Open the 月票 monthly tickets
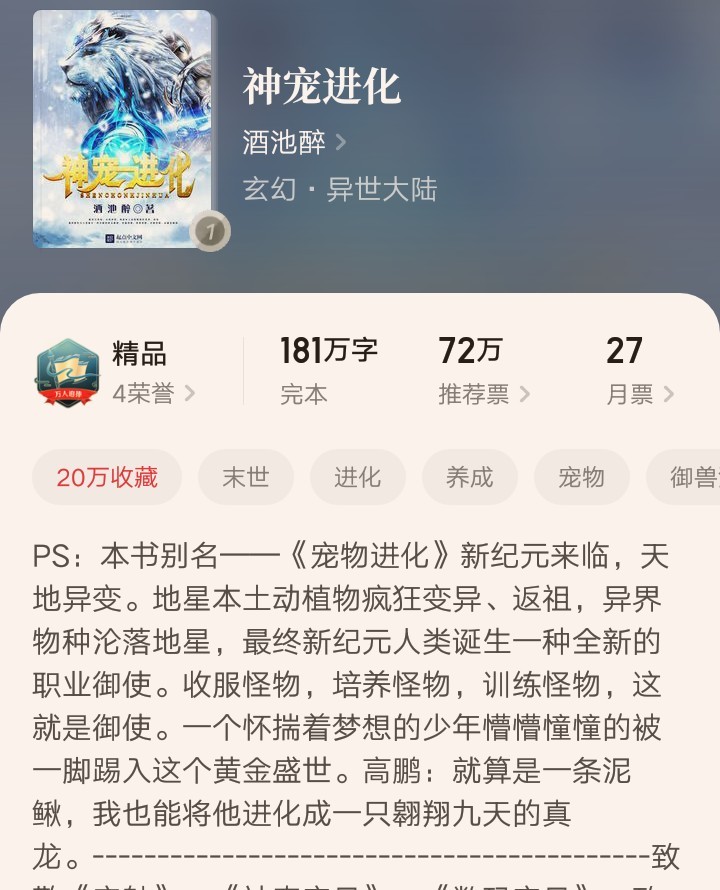The width and height of the screenshot is (720, 890). (640, 393)
